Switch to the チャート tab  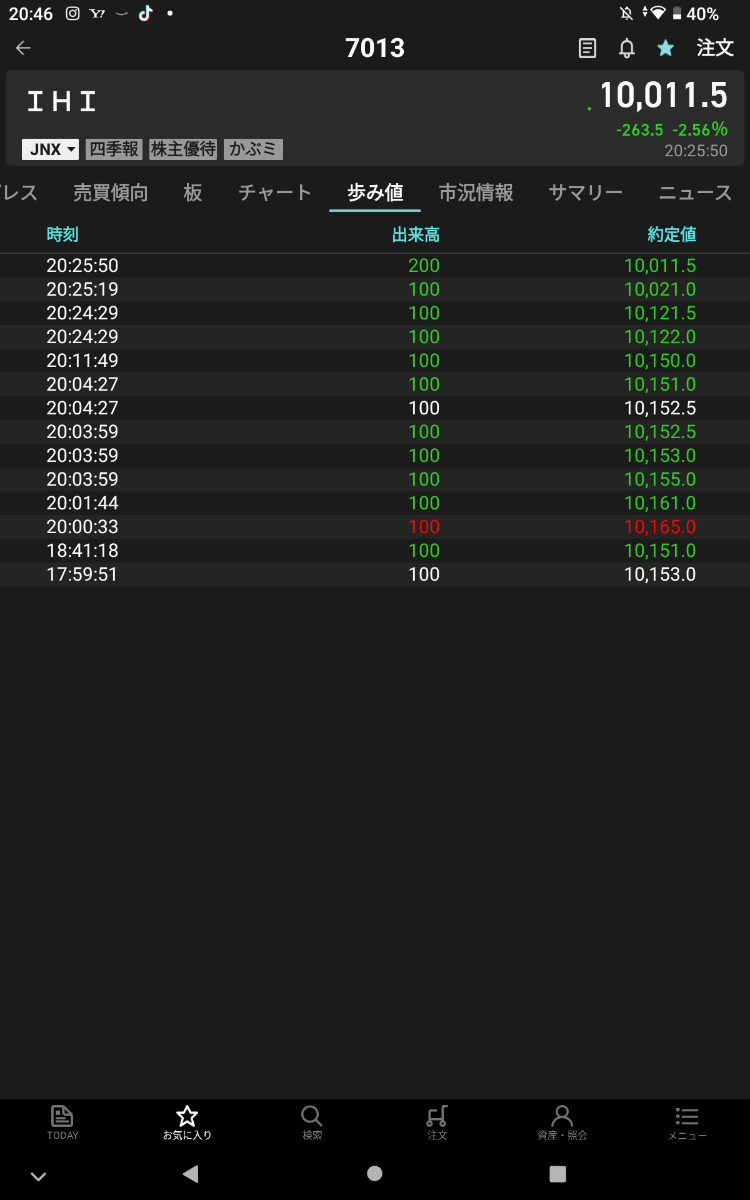click(275, 193)
